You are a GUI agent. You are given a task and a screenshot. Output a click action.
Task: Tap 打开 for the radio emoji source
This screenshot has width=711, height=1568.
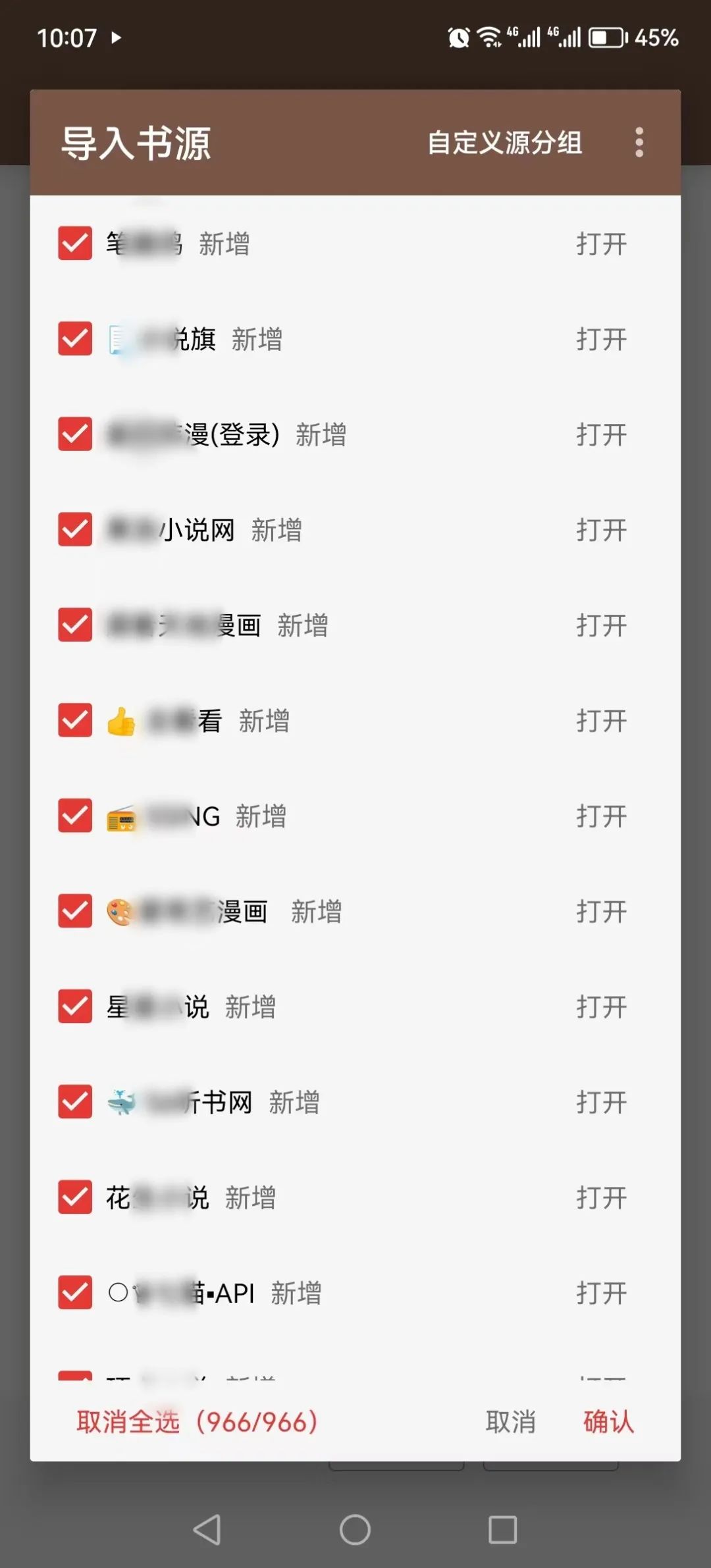pos(601,816)
